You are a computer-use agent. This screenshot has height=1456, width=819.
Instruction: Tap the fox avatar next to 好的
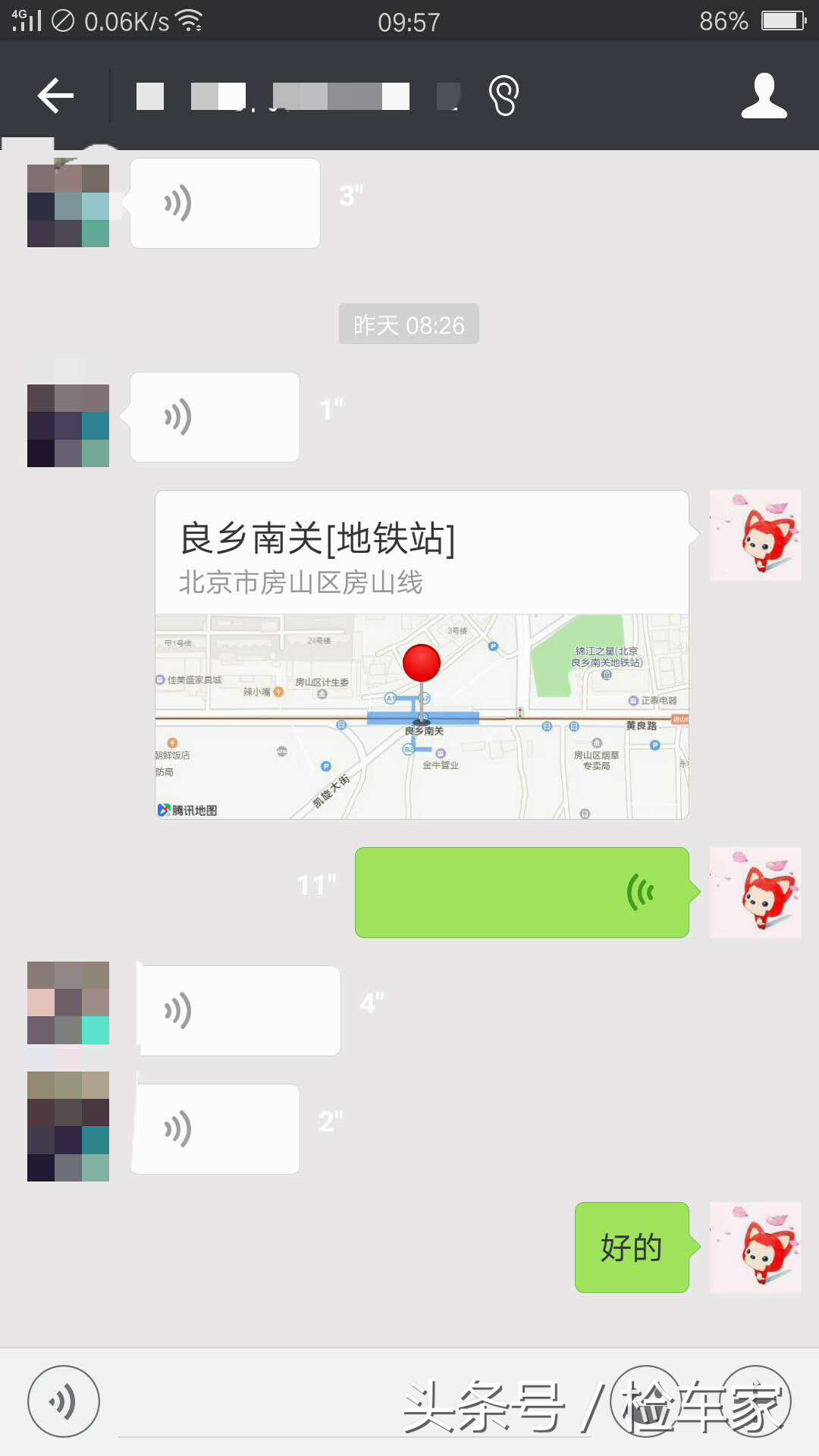(755, 1247)
